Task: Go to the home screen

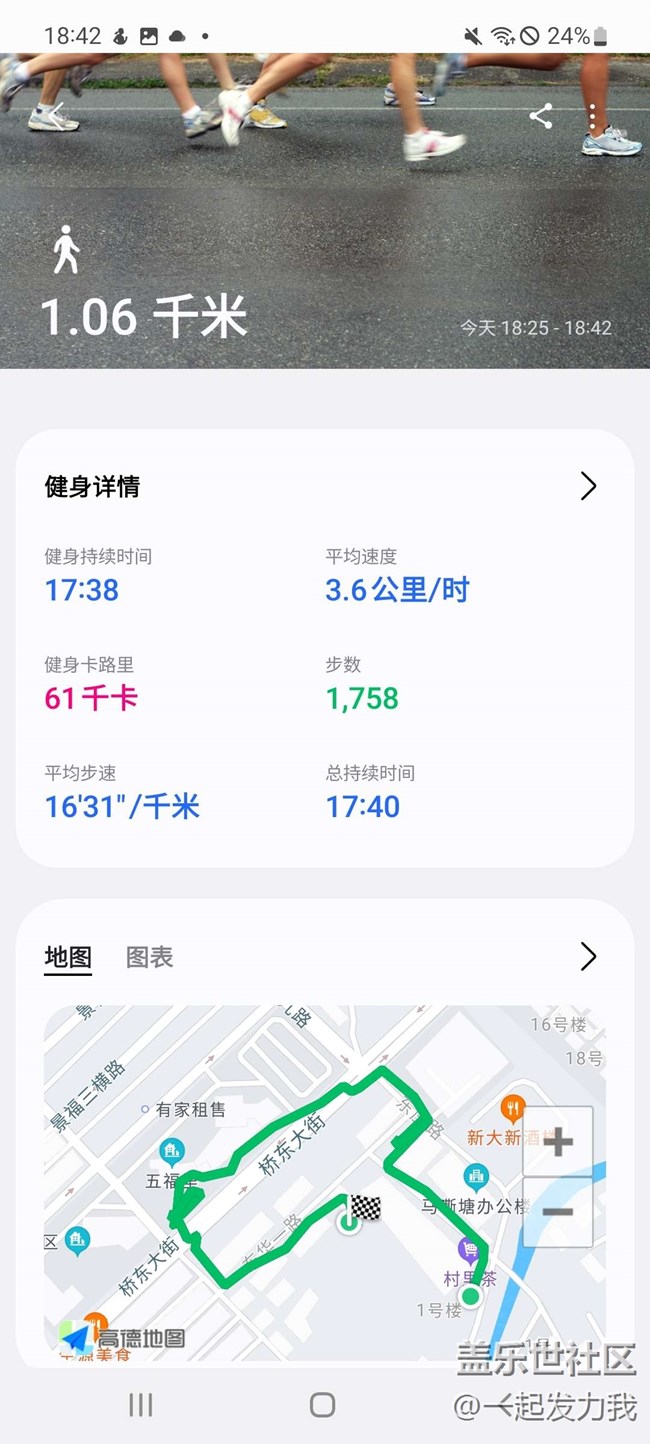Action: pos(322,1405)
